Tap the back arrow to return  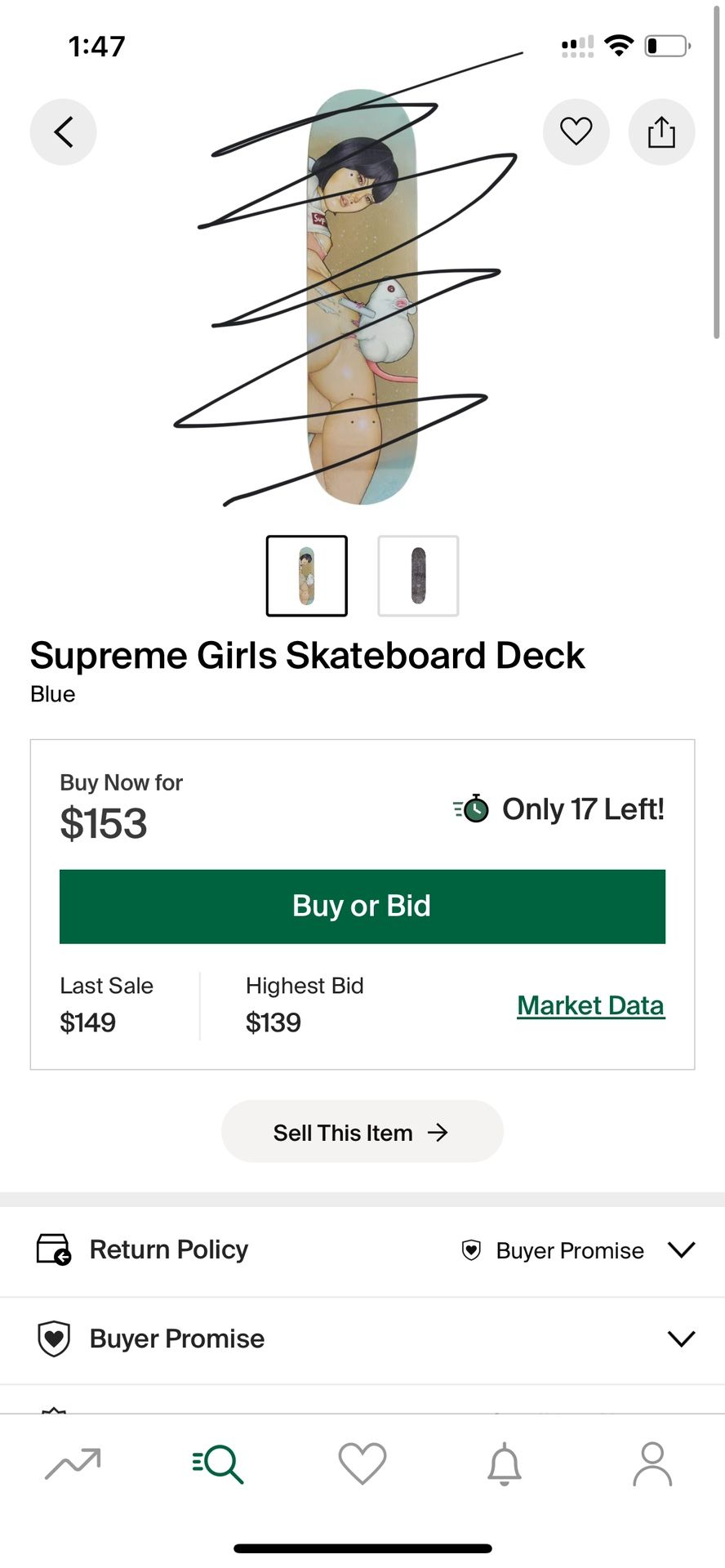click(x=63, y=131)
